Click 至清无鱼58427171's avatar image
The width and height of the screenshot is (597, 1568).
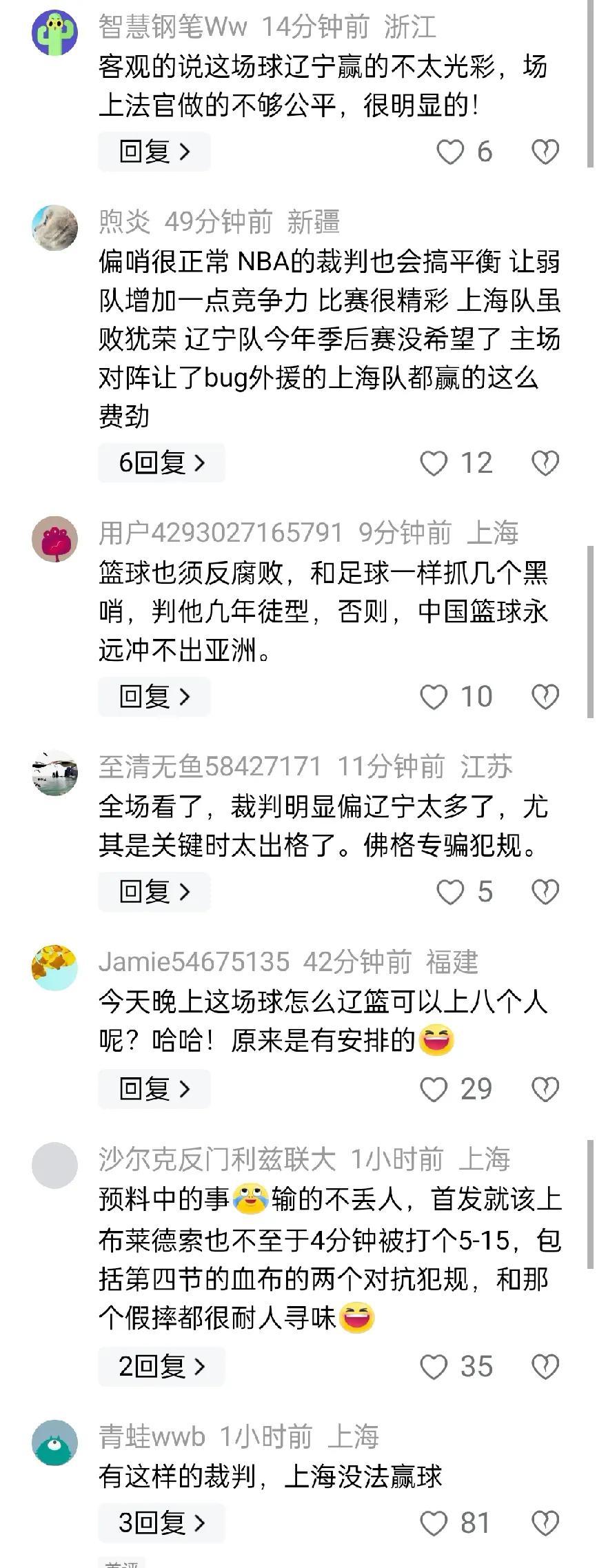[x=54, y=769]
